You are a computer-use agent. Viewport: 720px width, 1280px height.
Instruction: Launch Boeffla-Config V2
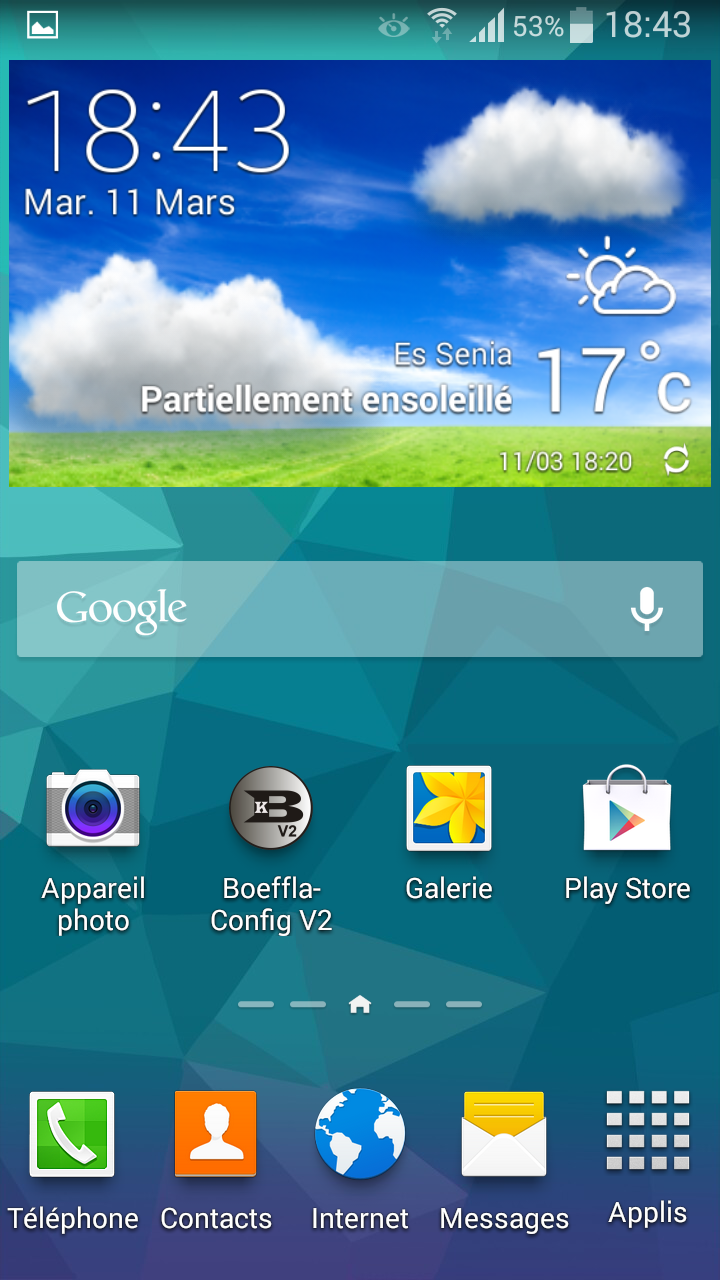pyautogui.click(x=271, y=808)
